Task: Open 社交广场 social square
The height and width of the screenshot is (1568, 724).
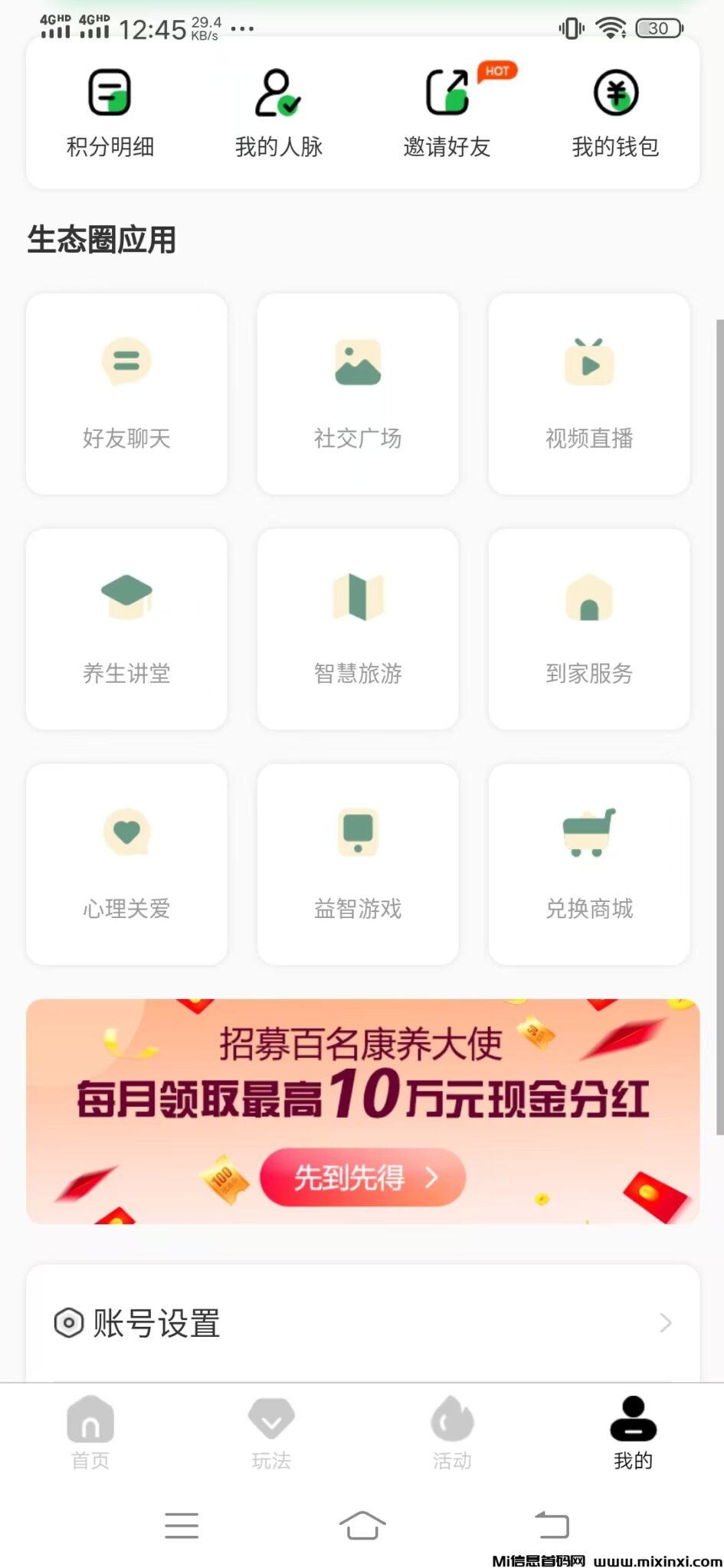Action: coord(357,393)
